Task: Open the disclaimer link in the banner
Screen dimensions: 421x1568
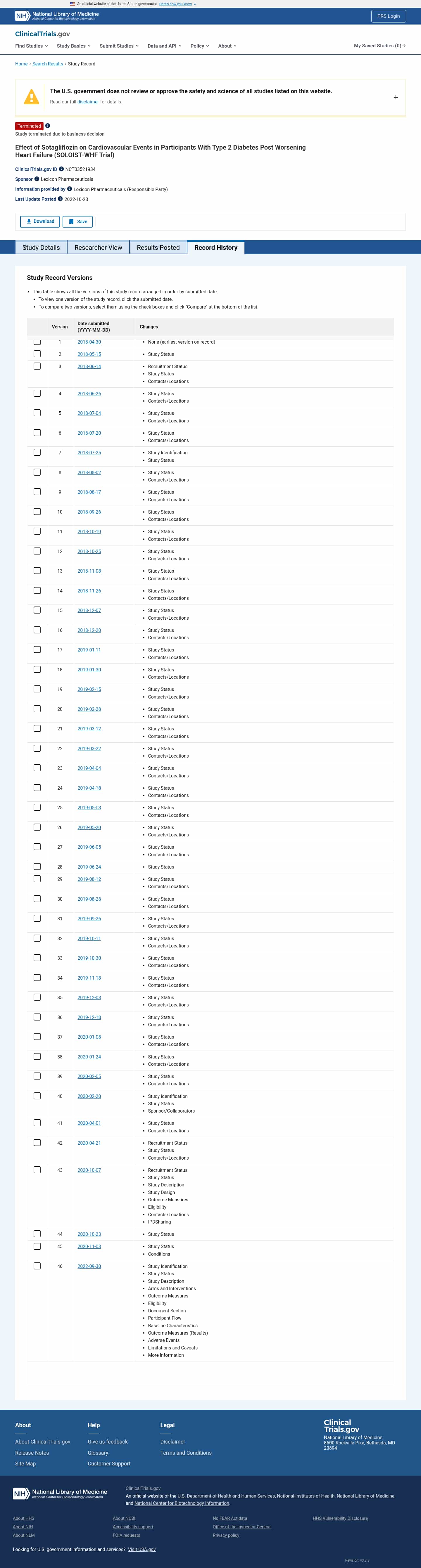Action: pyautogui.click(x=88, y=102)
